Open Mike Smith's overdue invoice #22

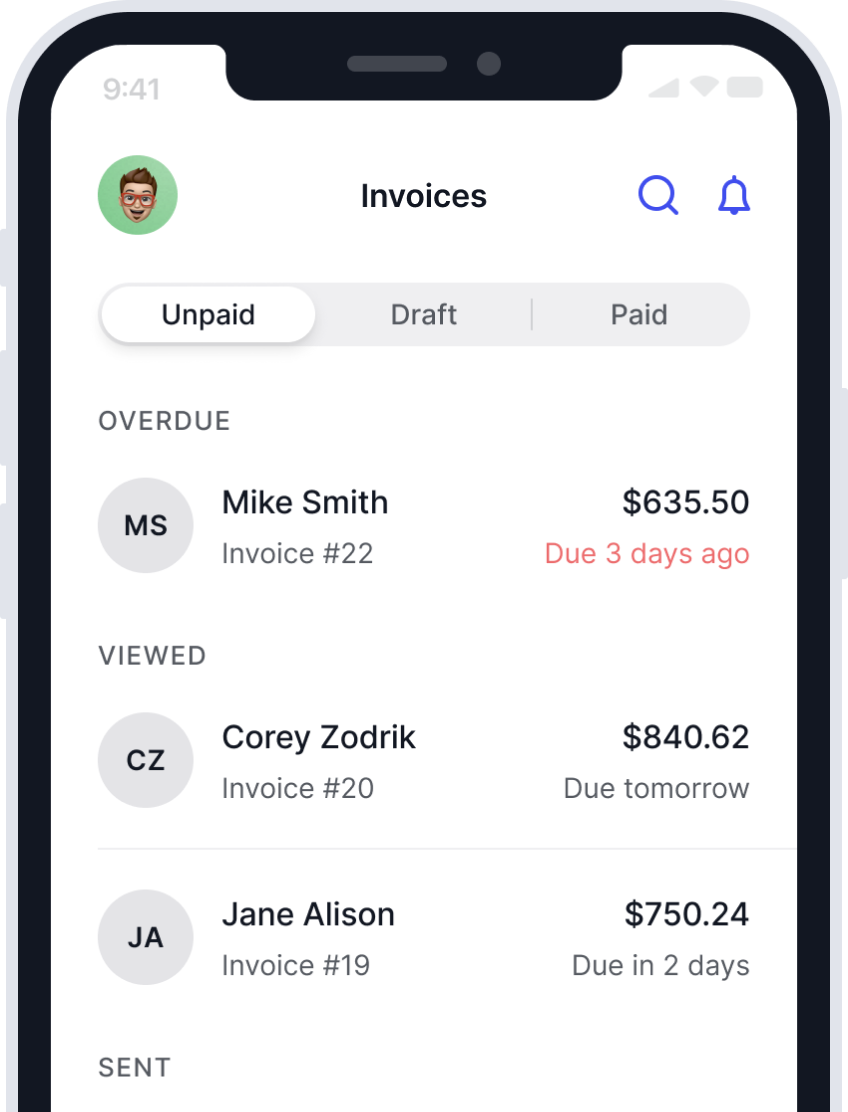point(423,526)
